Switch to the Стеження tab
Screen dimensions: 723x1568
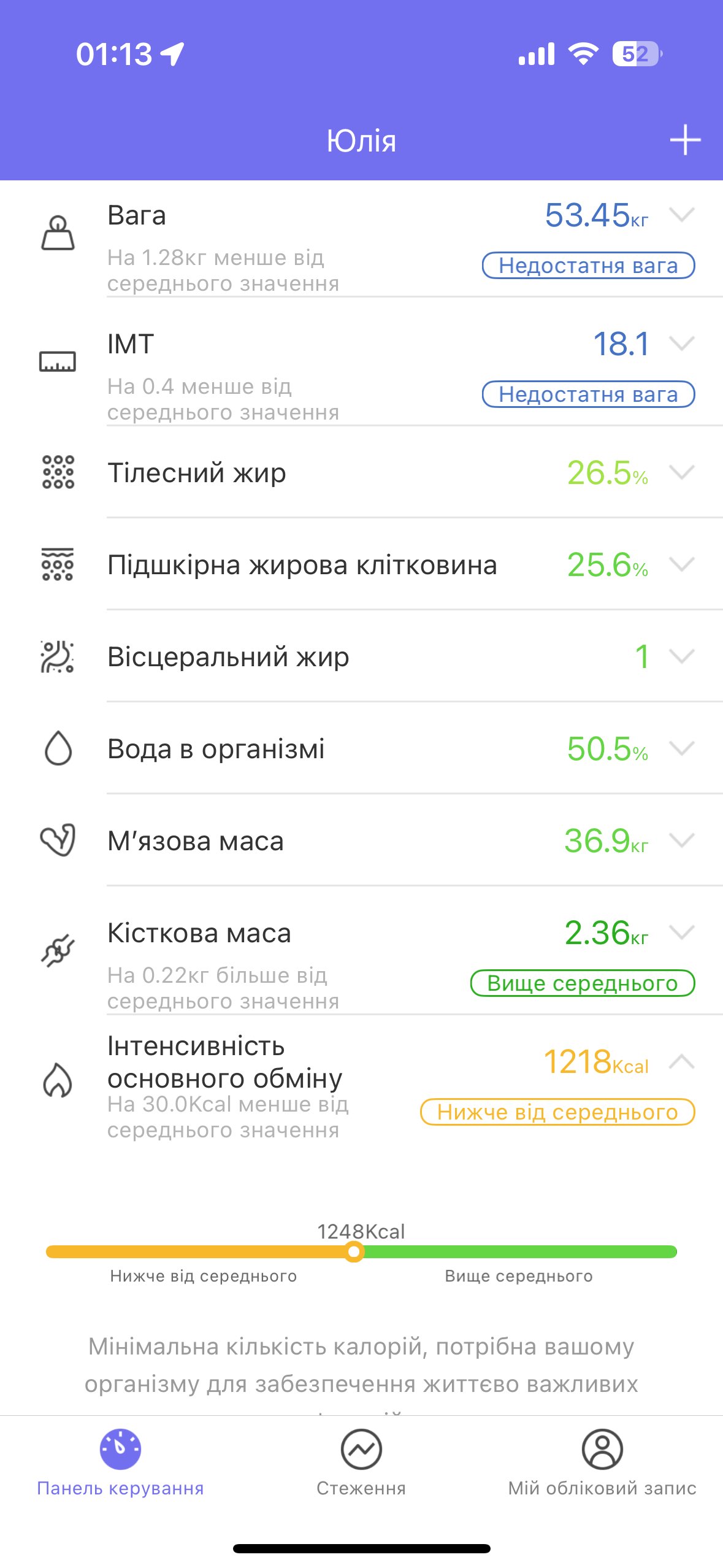361,1462
